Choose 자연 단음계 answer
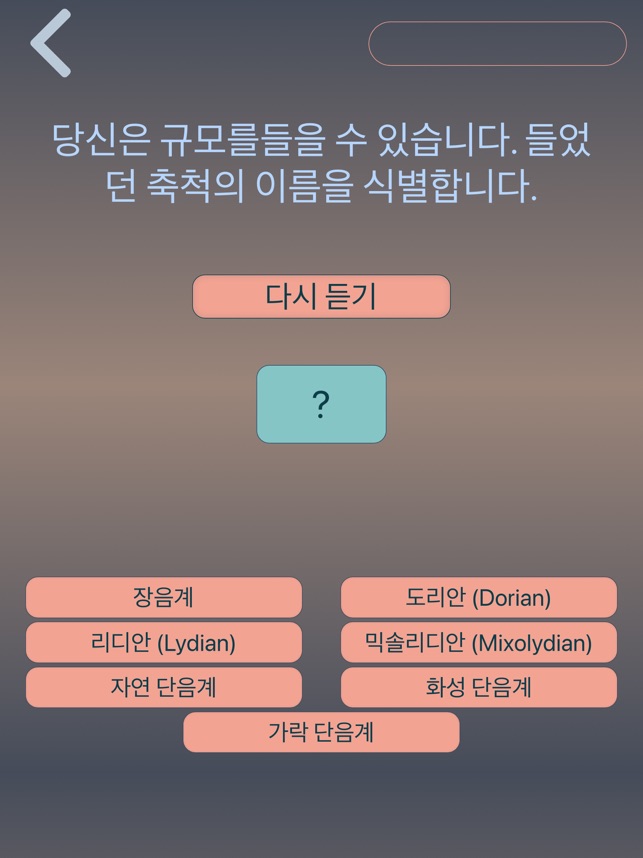This screenshot has width=643, height=858. pyautogui.click(x=163, y=688)
